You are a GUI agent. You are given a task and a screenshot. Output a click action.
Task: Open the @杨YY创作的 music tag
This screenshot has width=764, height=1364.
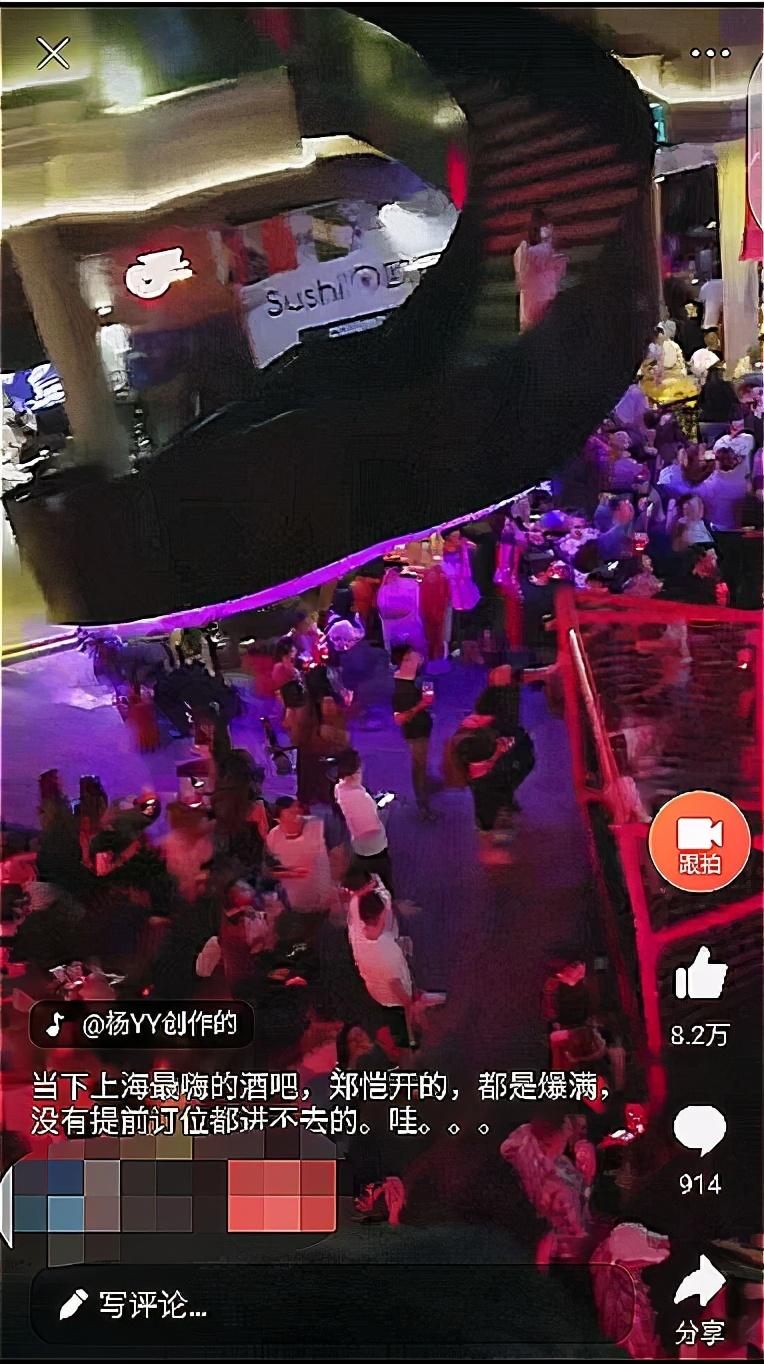point(142,1023)
